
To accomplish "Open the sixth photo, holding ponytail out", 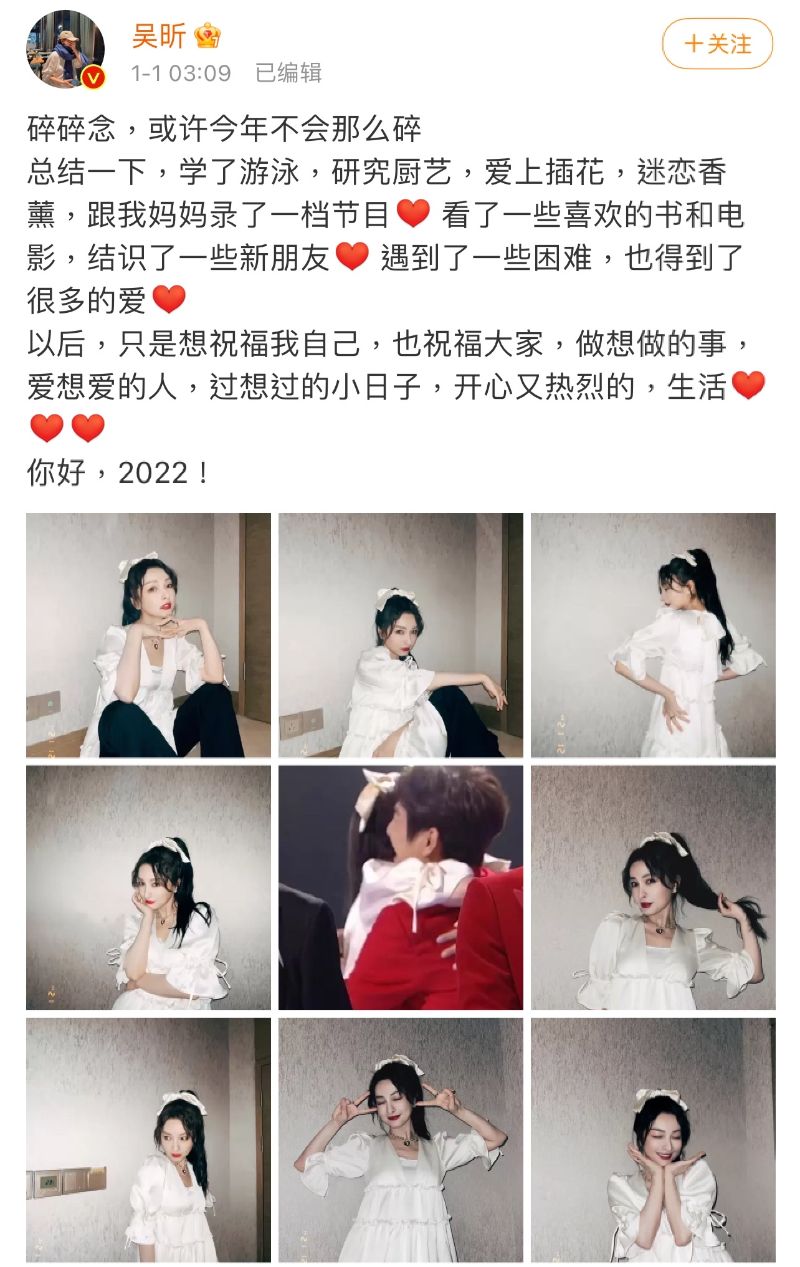I will 653,888.
